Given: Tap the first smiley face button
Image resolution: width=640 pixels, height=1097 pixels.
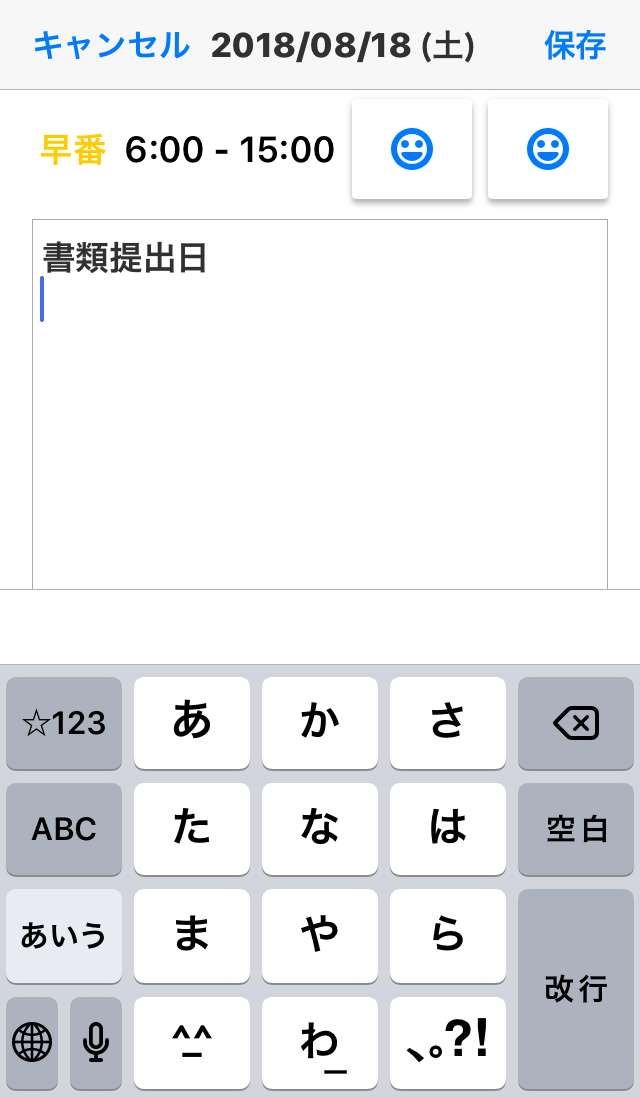Looking at the screenshot, I should point(411,150).
